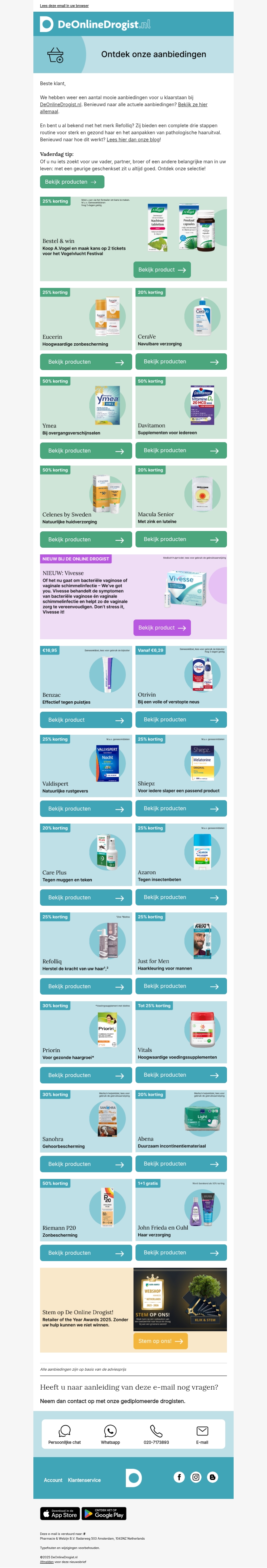Screen dimensions: 267x1568
Task: Tap 'Bekijk producten' under the Vaderdag tip
Action: click(x=72, y=182)
